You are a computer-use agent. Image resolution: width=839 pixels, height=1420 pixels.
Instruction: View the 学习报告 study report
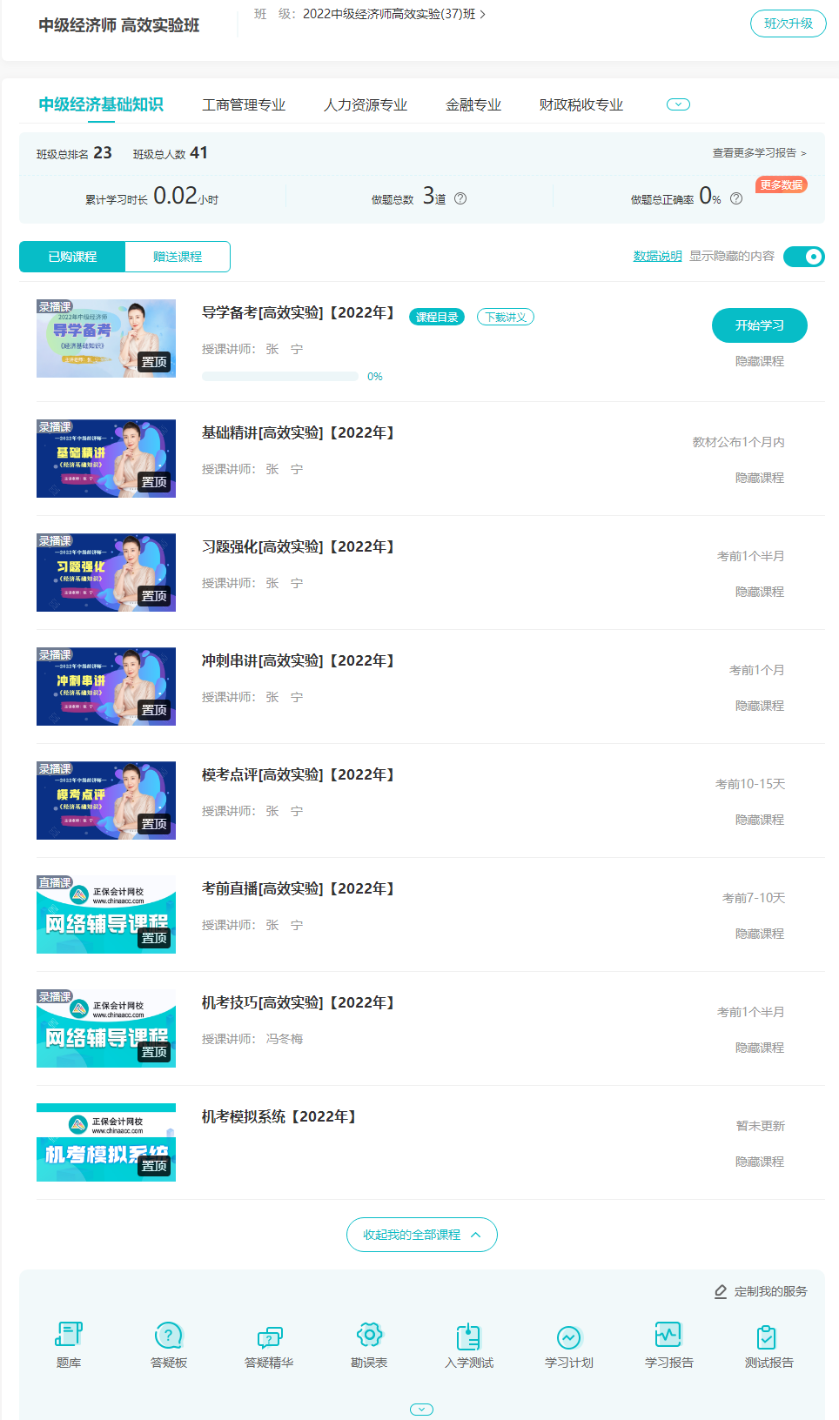pos(668,1345)
